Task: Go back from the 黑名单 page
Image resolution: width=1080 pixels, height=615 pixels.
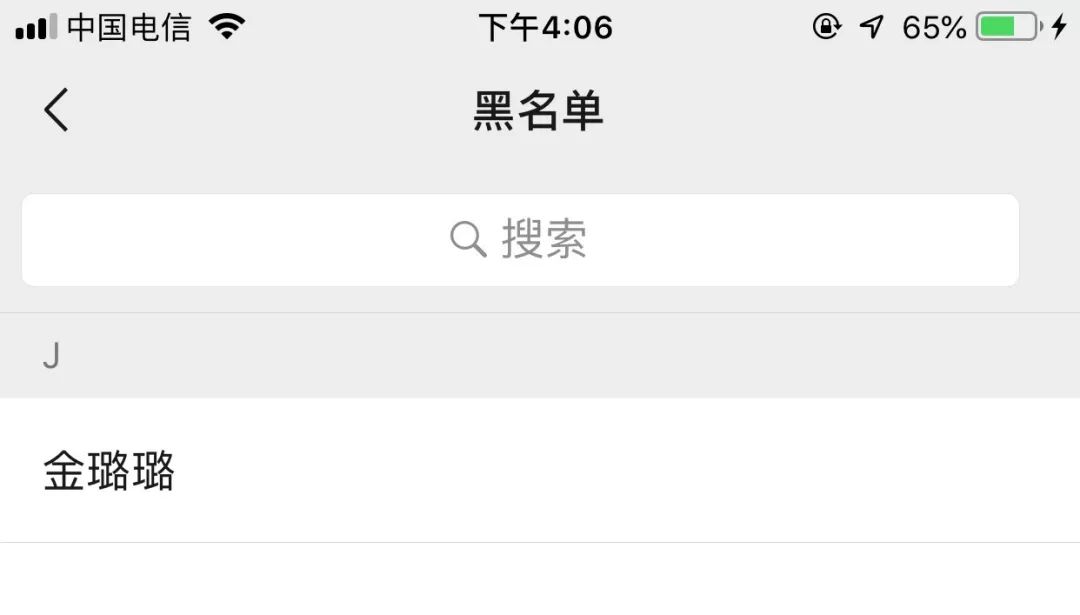Action: click(57, 110)
